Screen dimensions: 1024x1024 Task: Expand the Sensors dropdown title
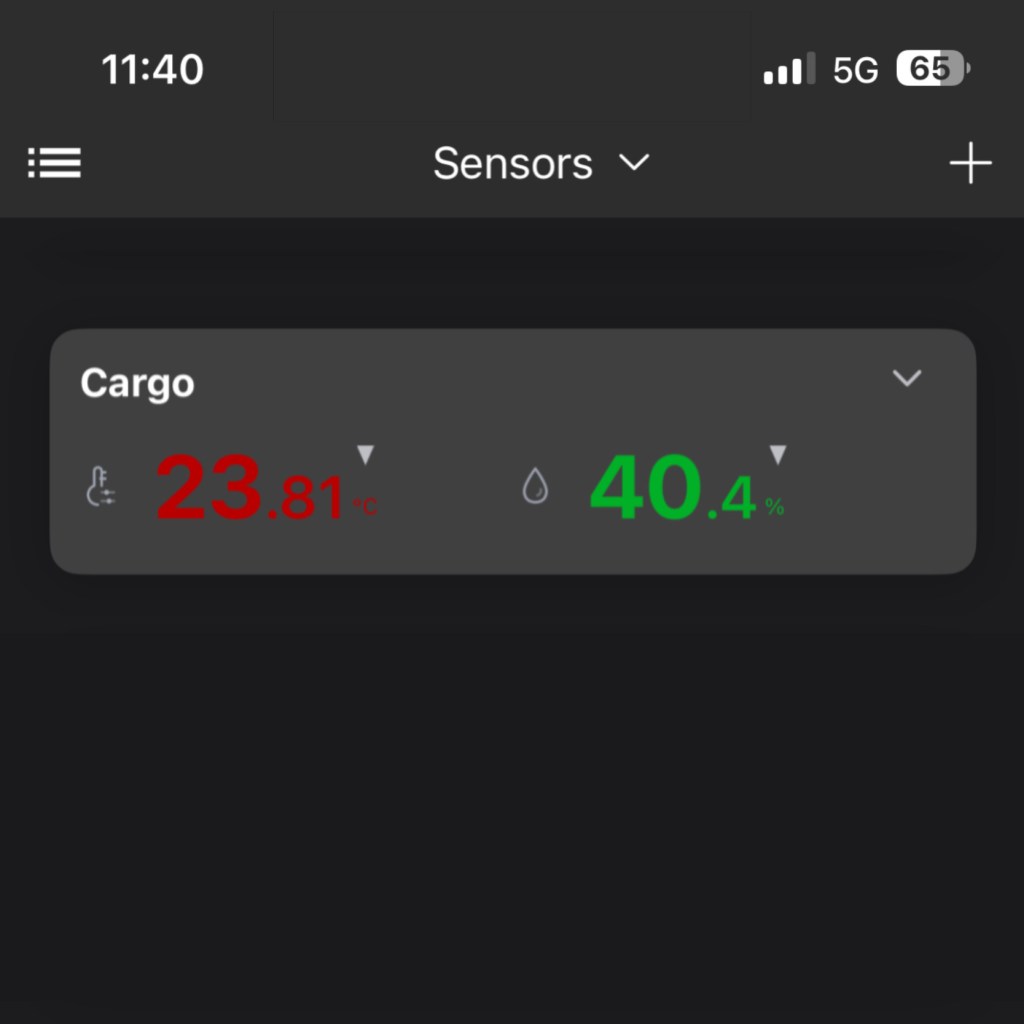click(x=541, y=163)
